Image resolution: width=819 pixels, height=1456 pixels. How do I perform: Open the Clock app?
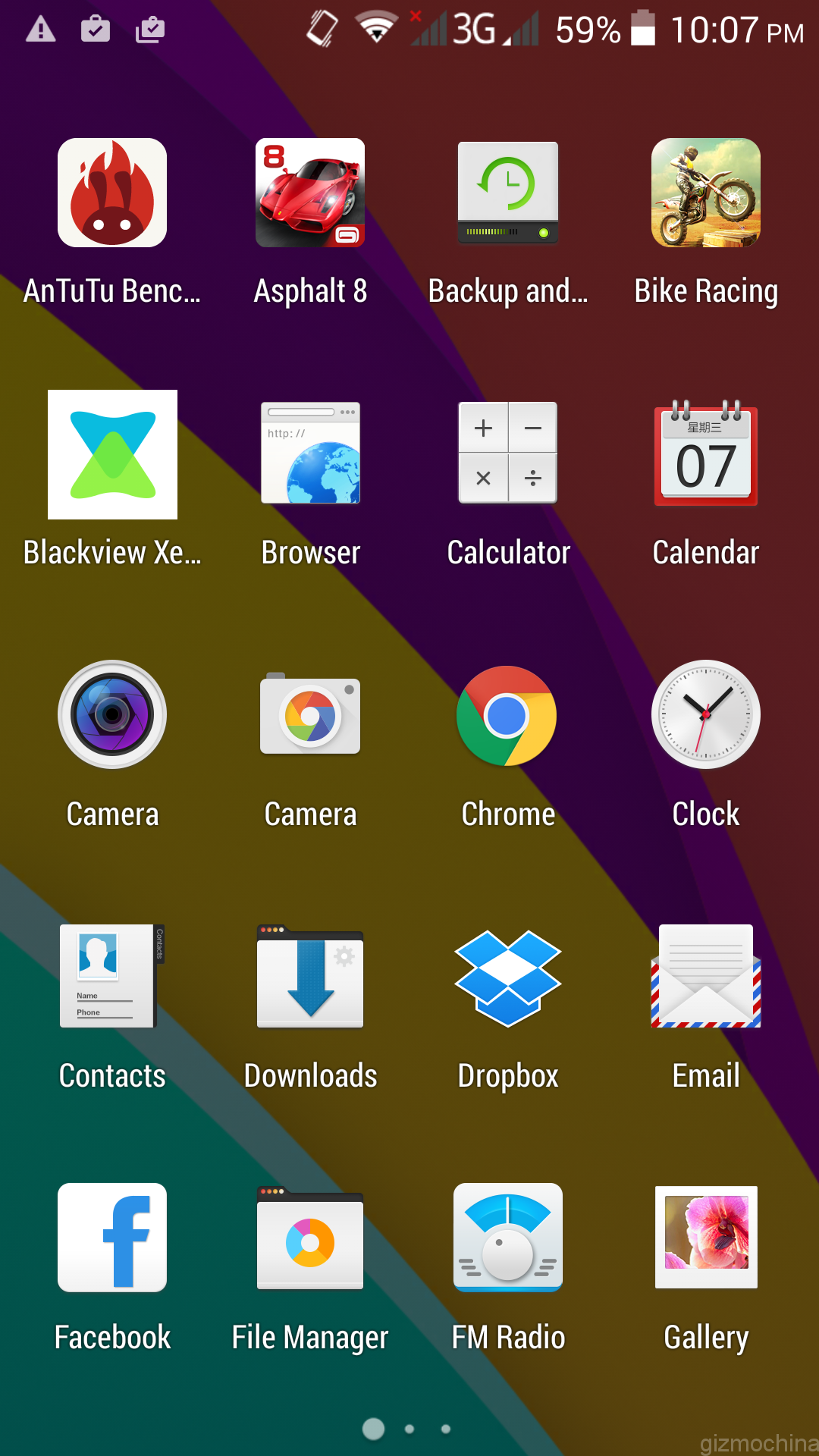[x=706, y=716]
